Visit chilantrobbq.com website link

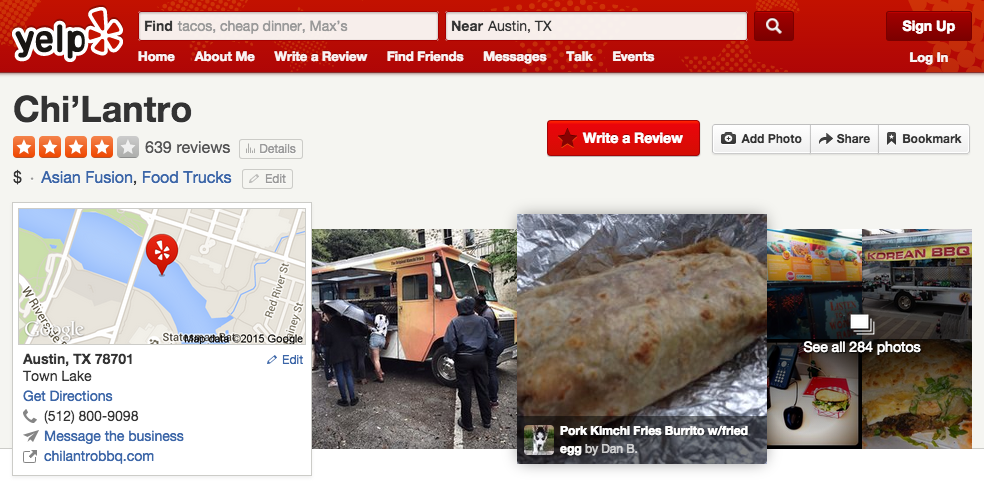[x=99, y=456]
